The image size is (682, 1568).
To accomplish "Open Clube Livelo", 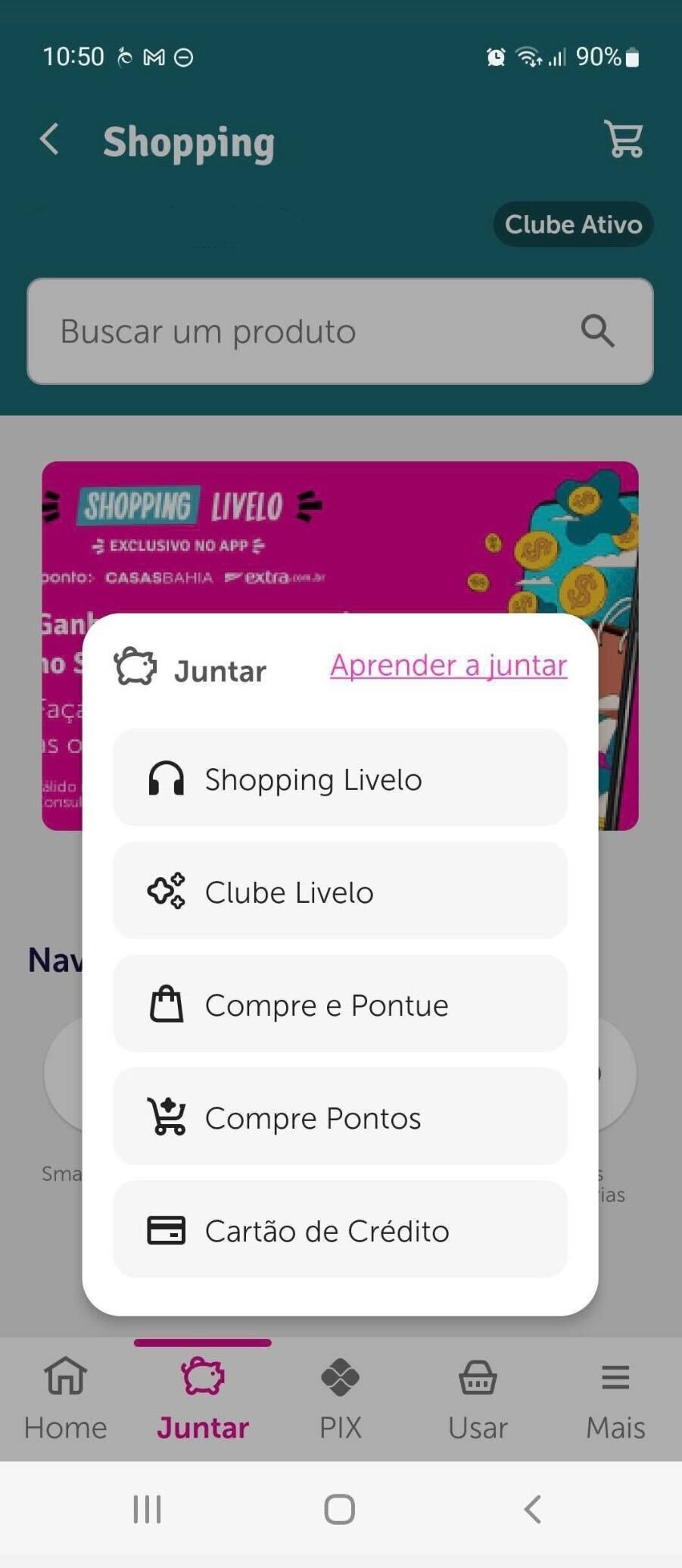I will pos(340,892).
